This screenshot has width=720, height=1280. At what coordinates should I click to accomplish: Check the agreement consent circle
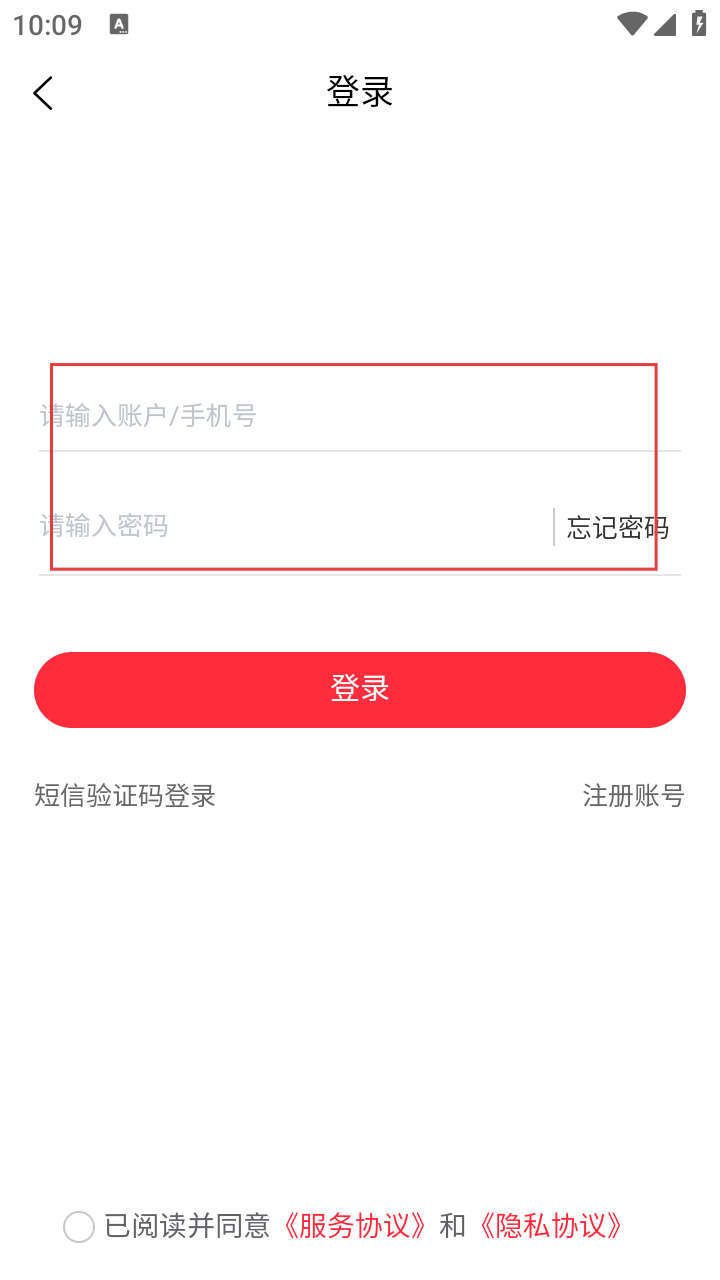click(x=79, y=1226)
